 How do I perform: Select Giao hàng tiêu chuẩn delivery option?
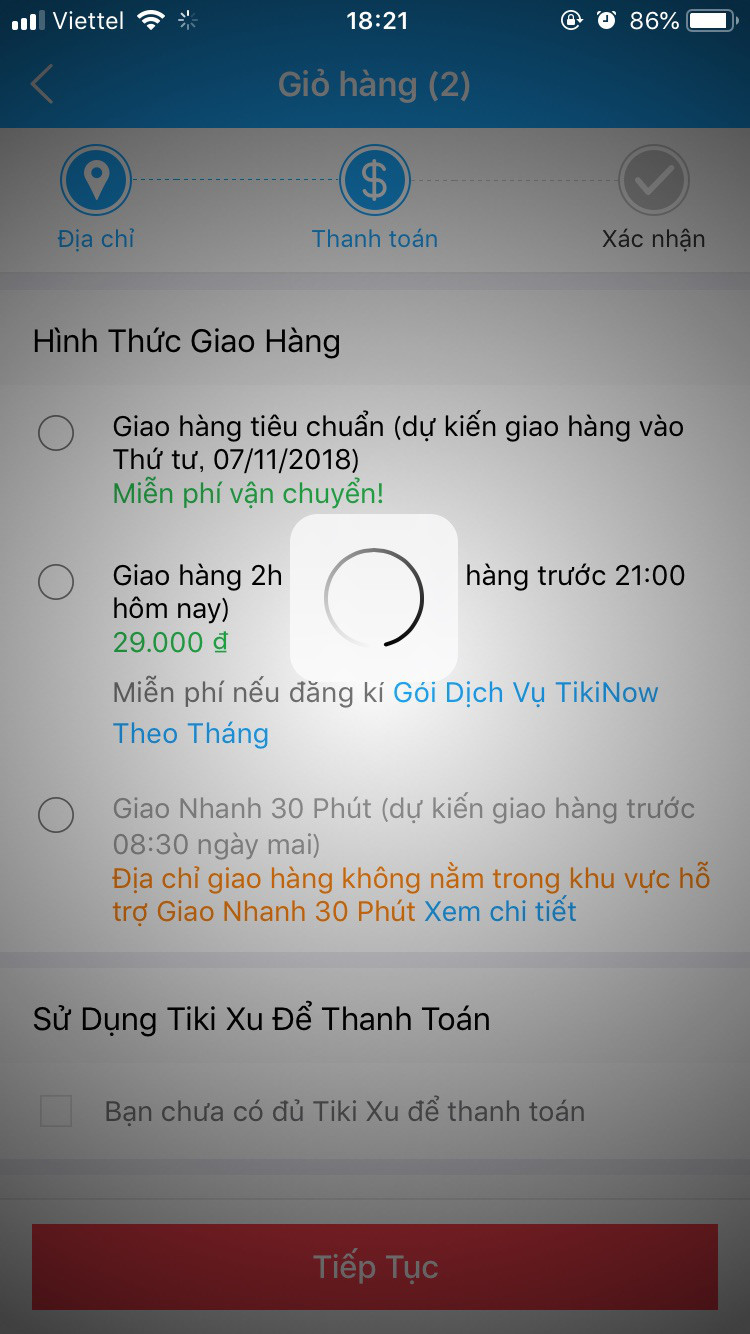click(56, 433)
